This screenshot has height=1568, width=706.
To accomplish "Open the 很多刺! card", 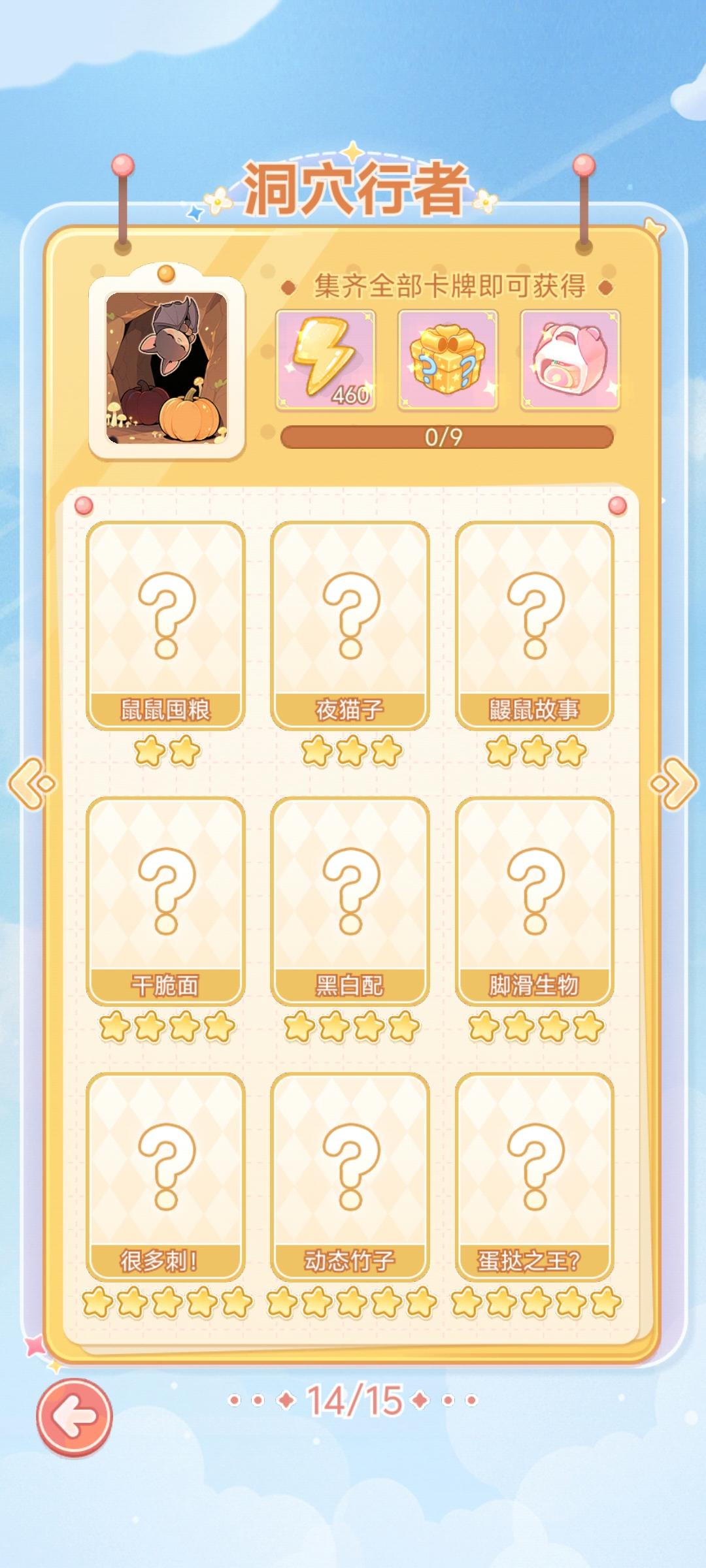I will (165, 1176).
